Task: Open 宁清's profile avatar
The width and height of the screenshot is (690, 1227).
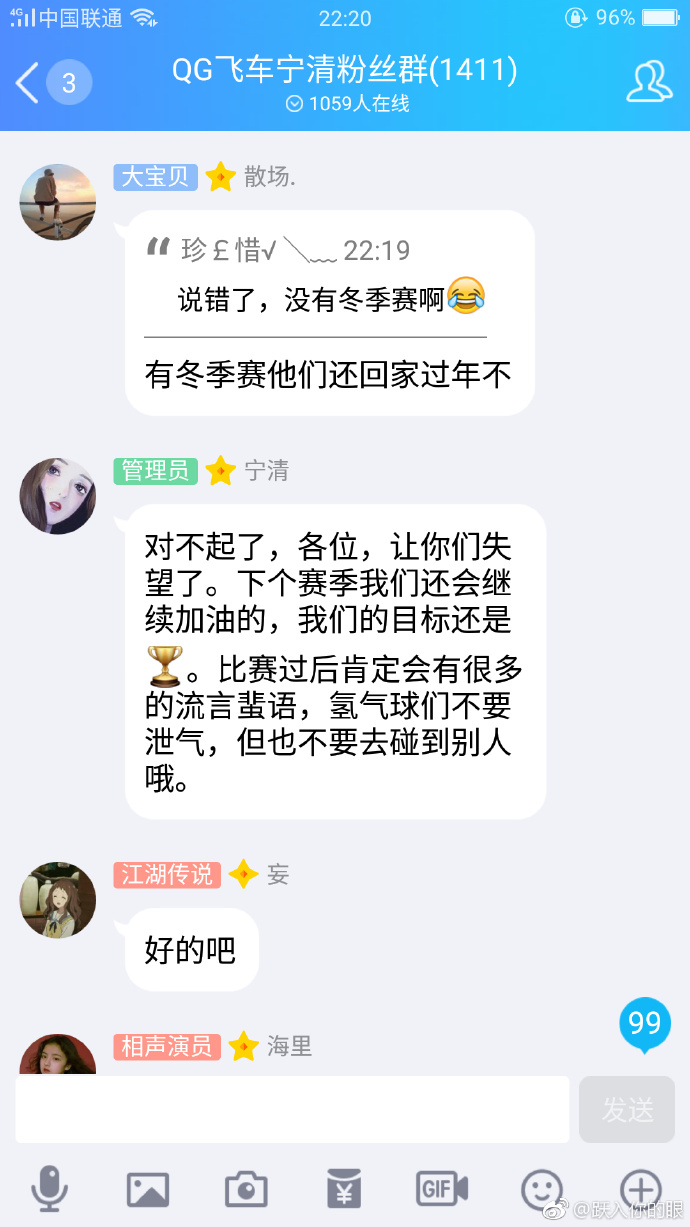Action: point(58,496)
